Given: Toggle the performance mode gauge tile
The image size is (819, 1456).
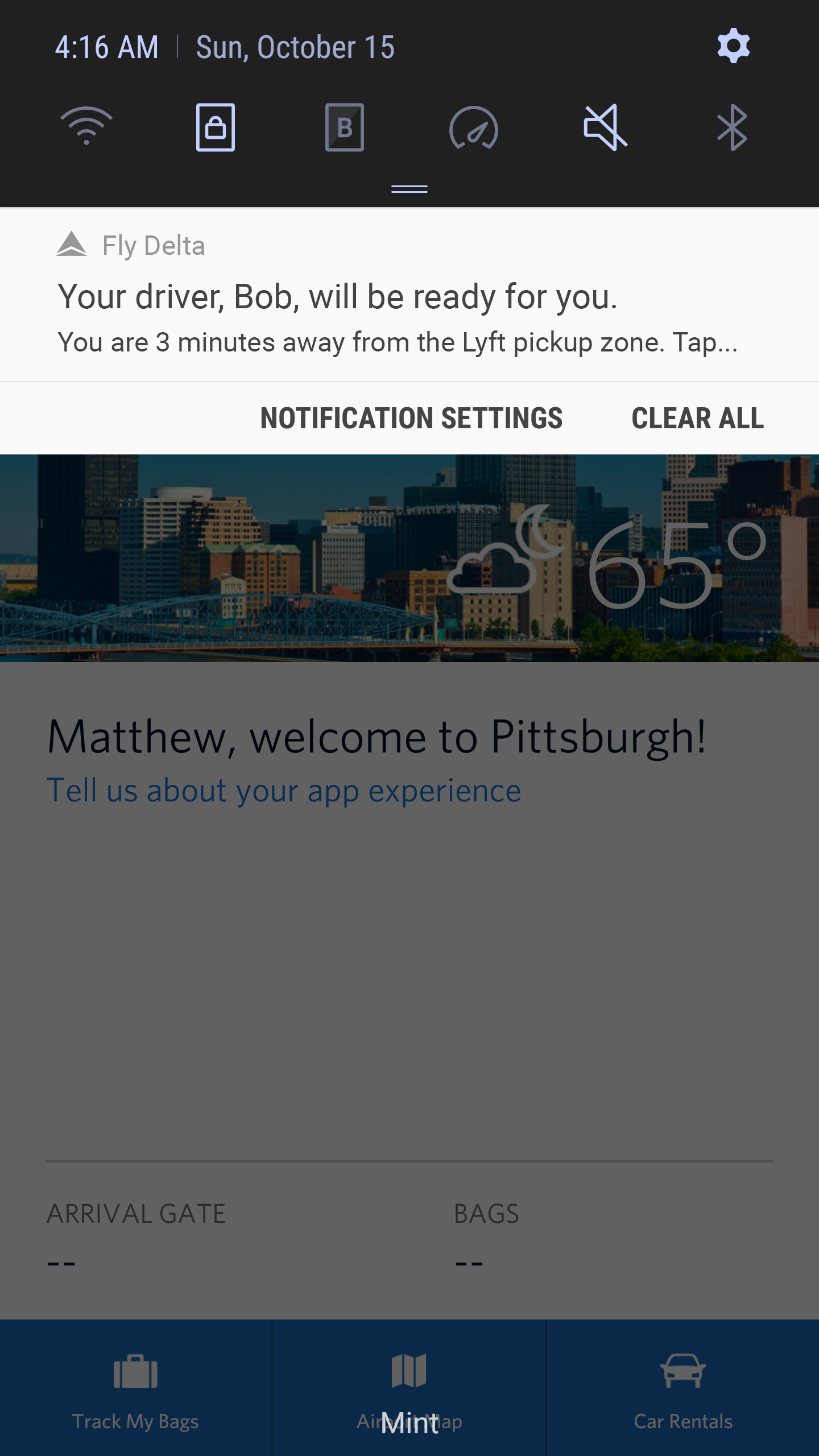Looking at the screenshot, I should (x=474, y=127).
